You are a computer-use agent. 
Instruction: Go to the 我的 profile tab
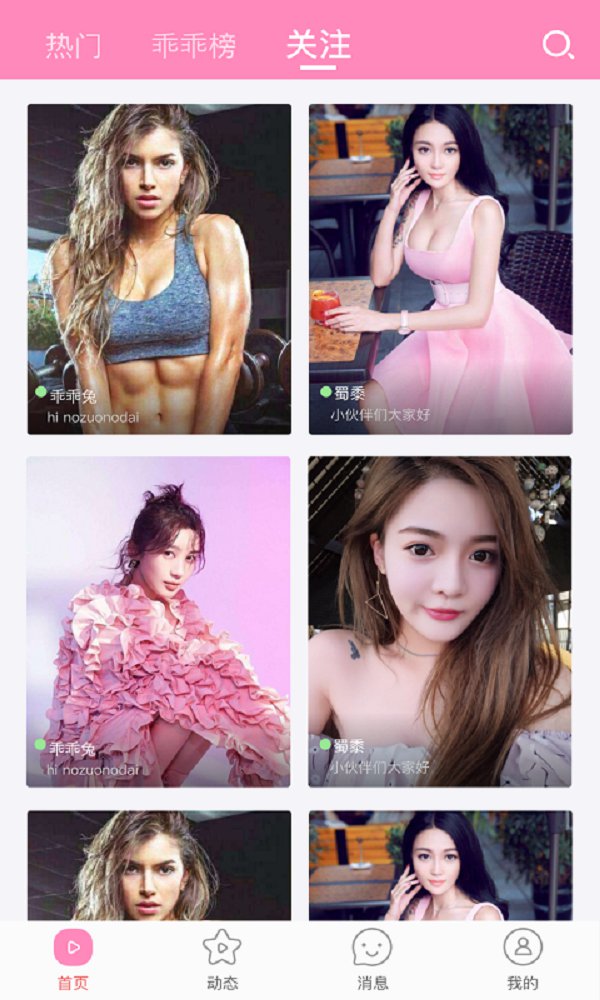point(522,958)
